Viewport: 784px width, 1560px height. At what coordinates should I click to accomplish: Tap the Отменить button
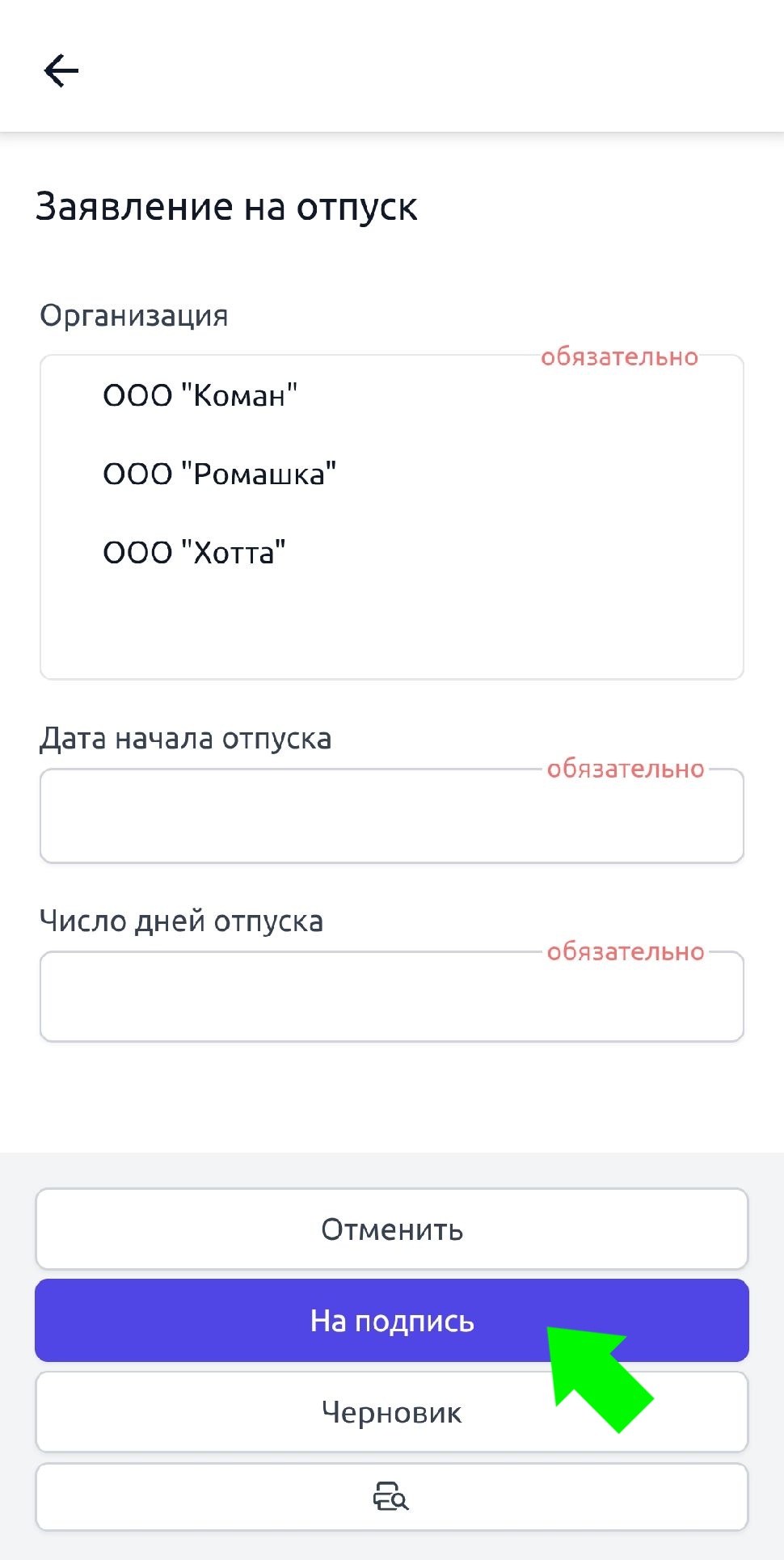click(x=391, y=1229)
